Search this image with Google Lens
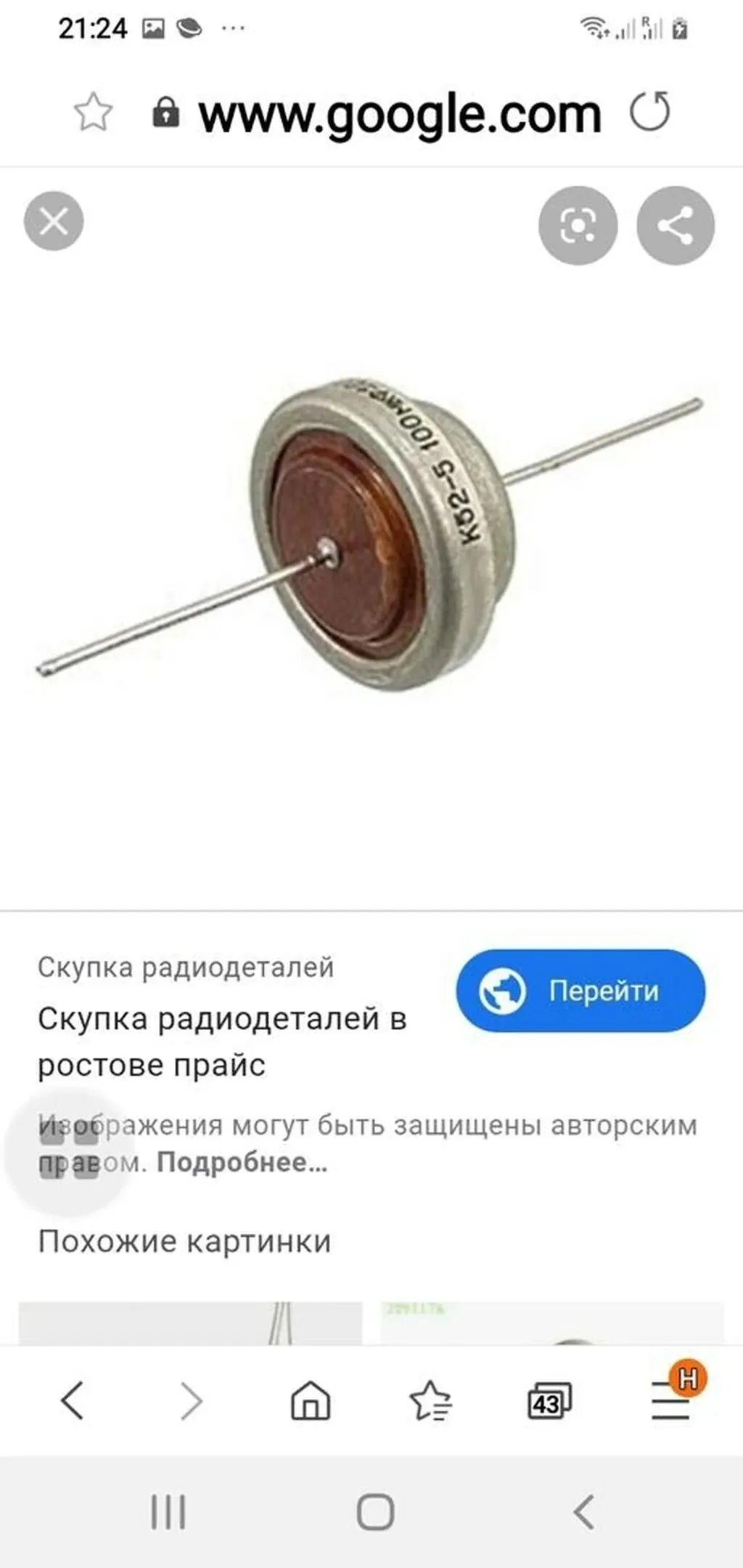The width and height of the screenshot is (743, 1568). pyautogui.click(x=578, y=226)
